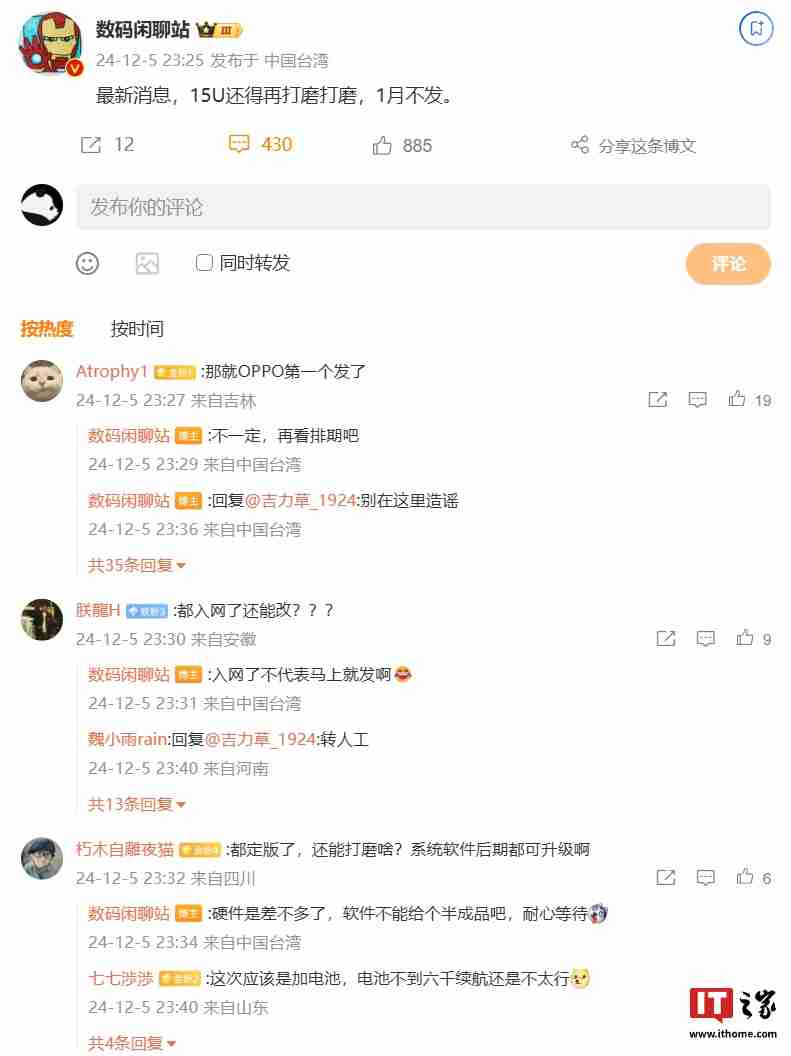This screenshot has width=791, height=1056.
Task: Click the orange 评论 submit button
Action: click(x=728, y=264)
